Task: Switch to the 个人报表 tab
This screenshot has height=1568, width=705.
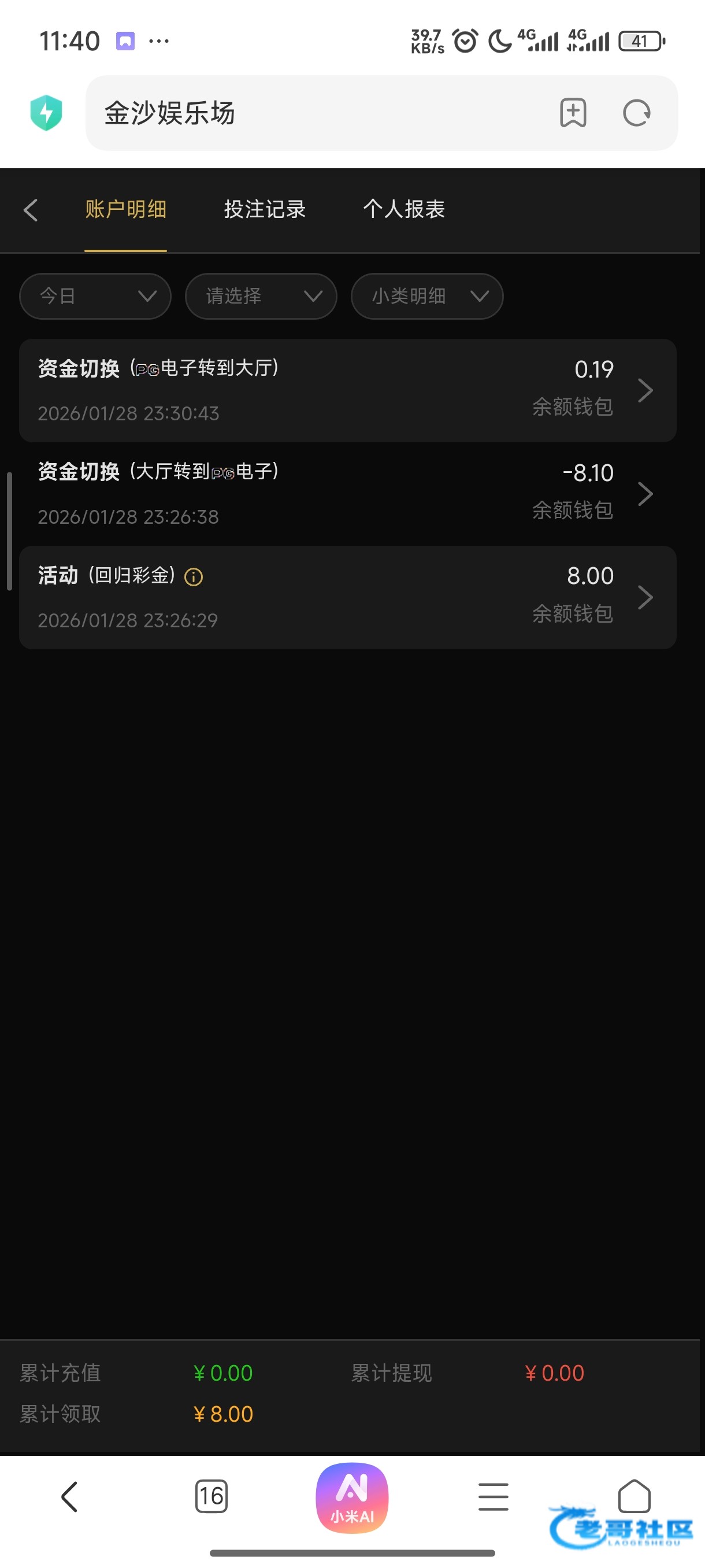Action: point(404,209)
